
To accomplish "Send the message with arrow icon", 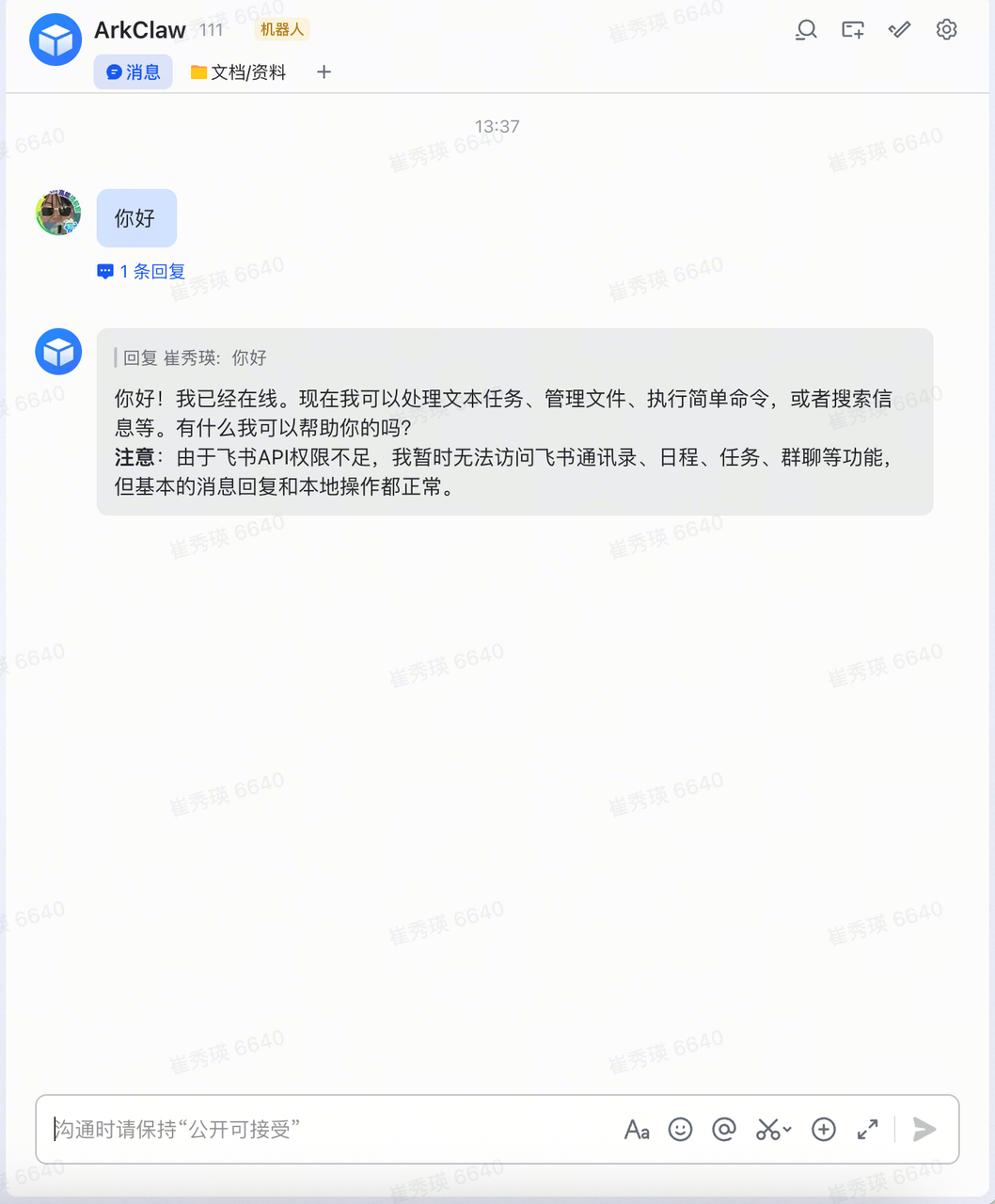I will click(924, 1130).
